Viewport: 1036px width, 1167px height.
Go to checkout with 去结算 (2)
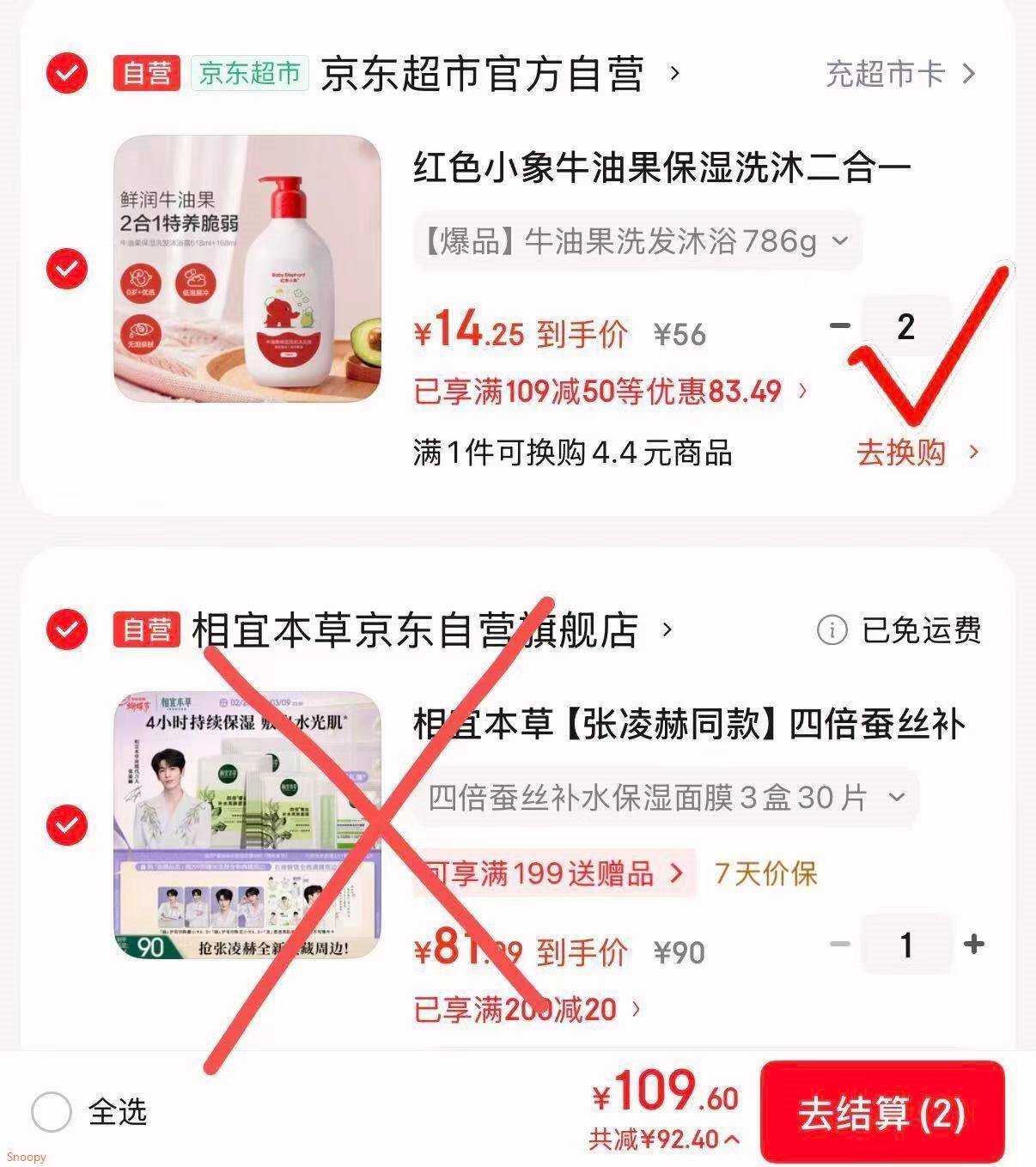click(x=882, y=1113)
